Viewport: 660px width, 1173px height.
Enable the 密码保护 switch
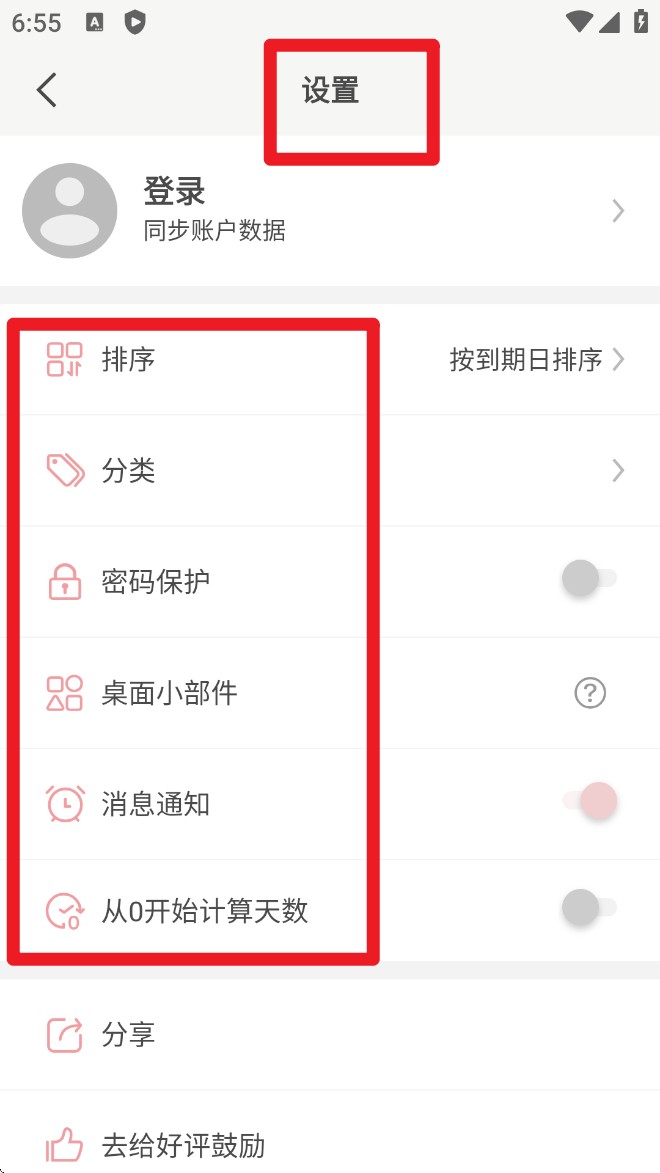click(x=590, y=578)
